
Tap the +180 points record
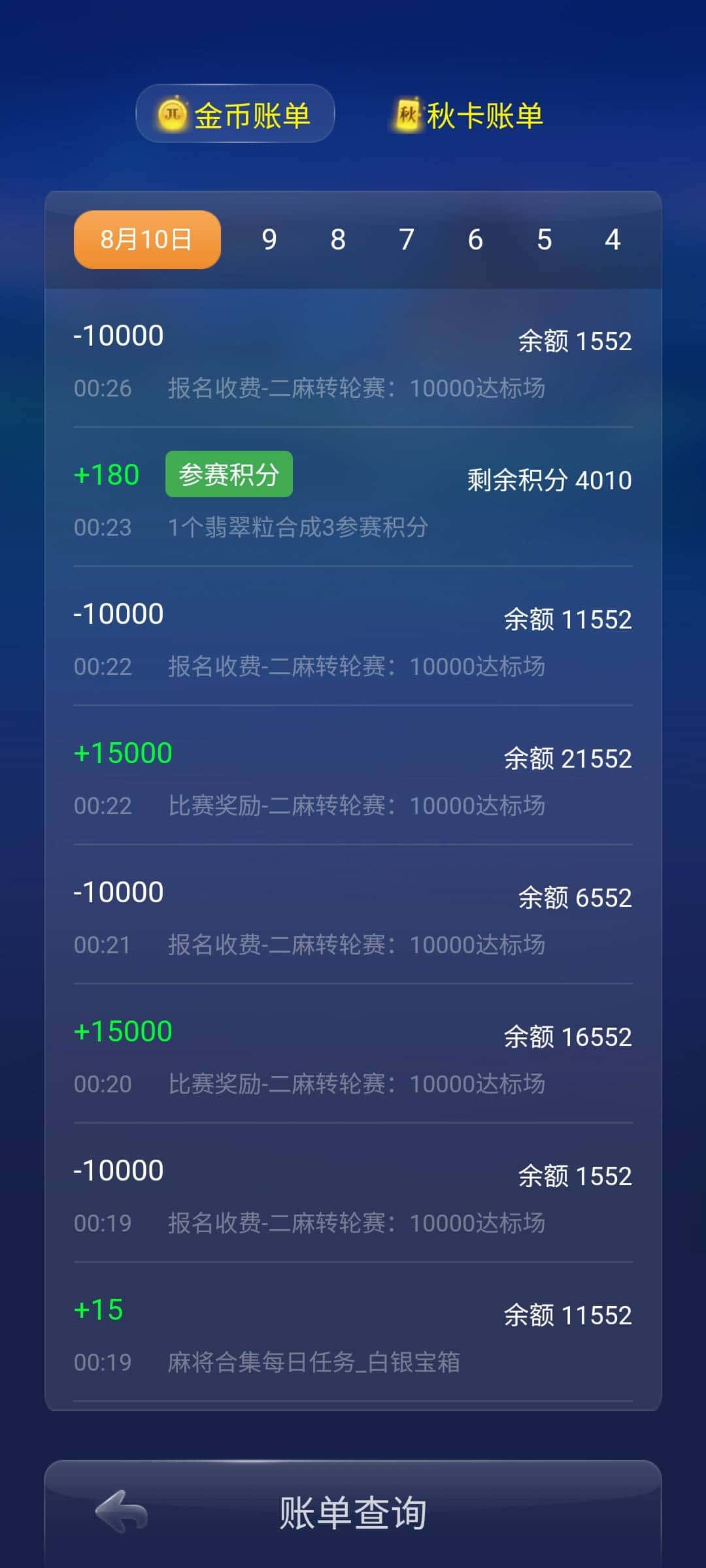[x=107, y=474]
